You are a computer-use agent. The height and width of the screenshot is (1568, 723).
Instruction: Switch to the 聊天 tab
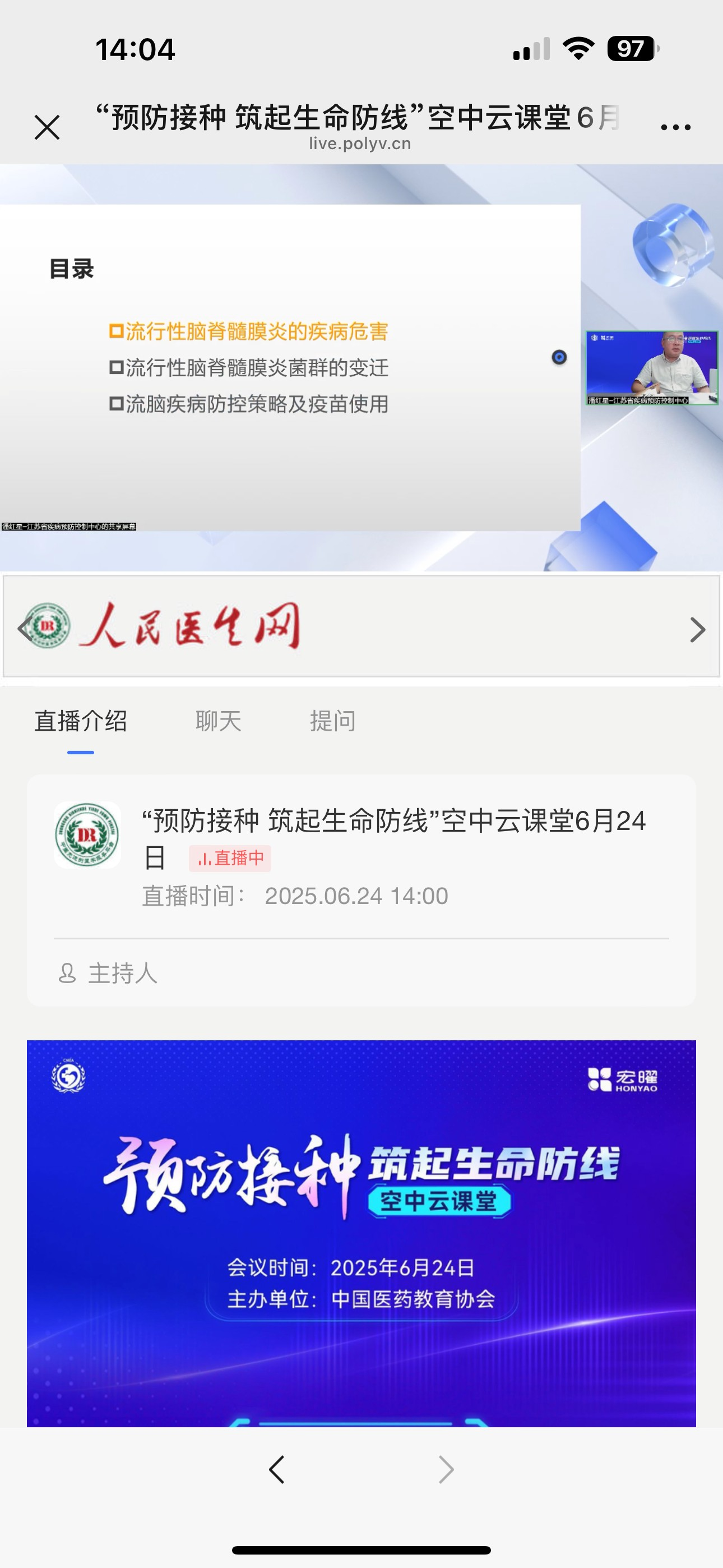(219, 721)
